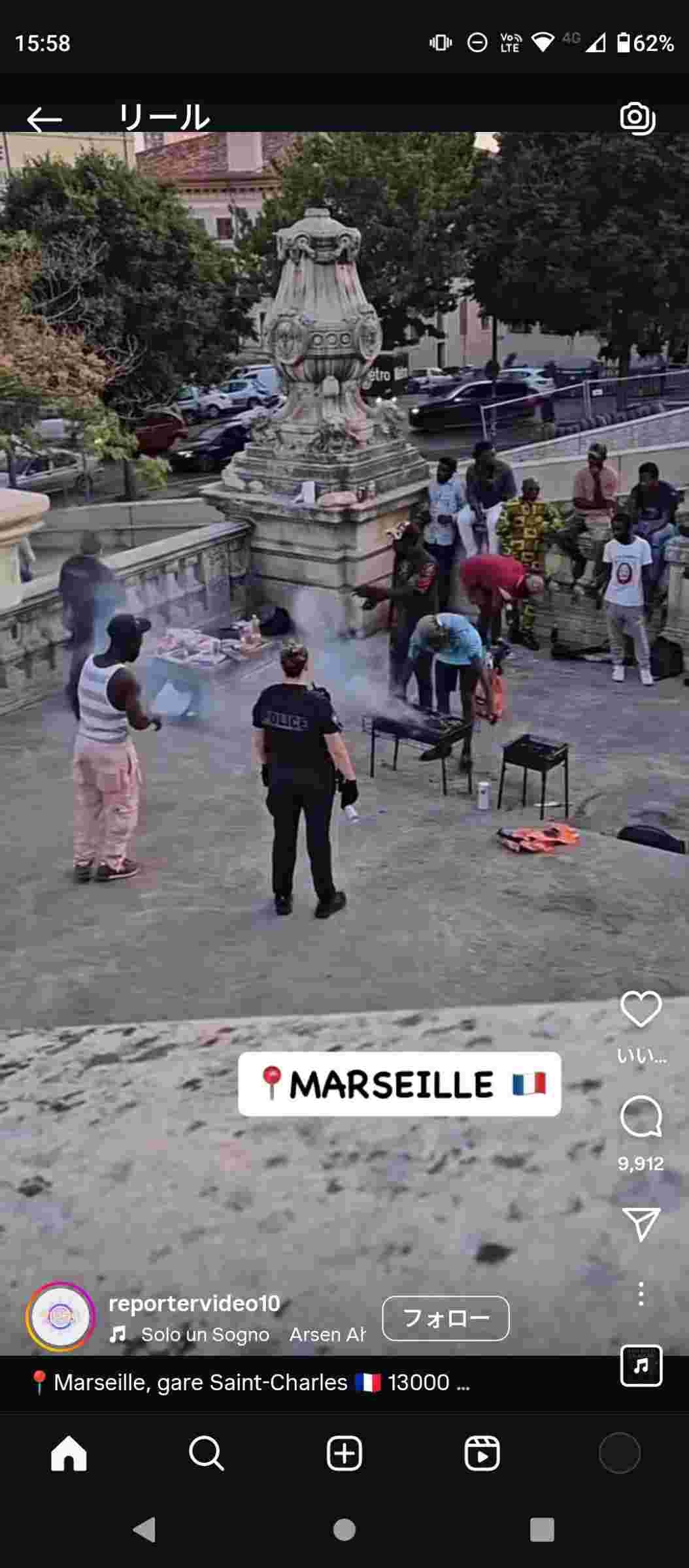Open the comments on this reel
689x1568 pixels.
pyautogui.click(x=641, y=1117)
